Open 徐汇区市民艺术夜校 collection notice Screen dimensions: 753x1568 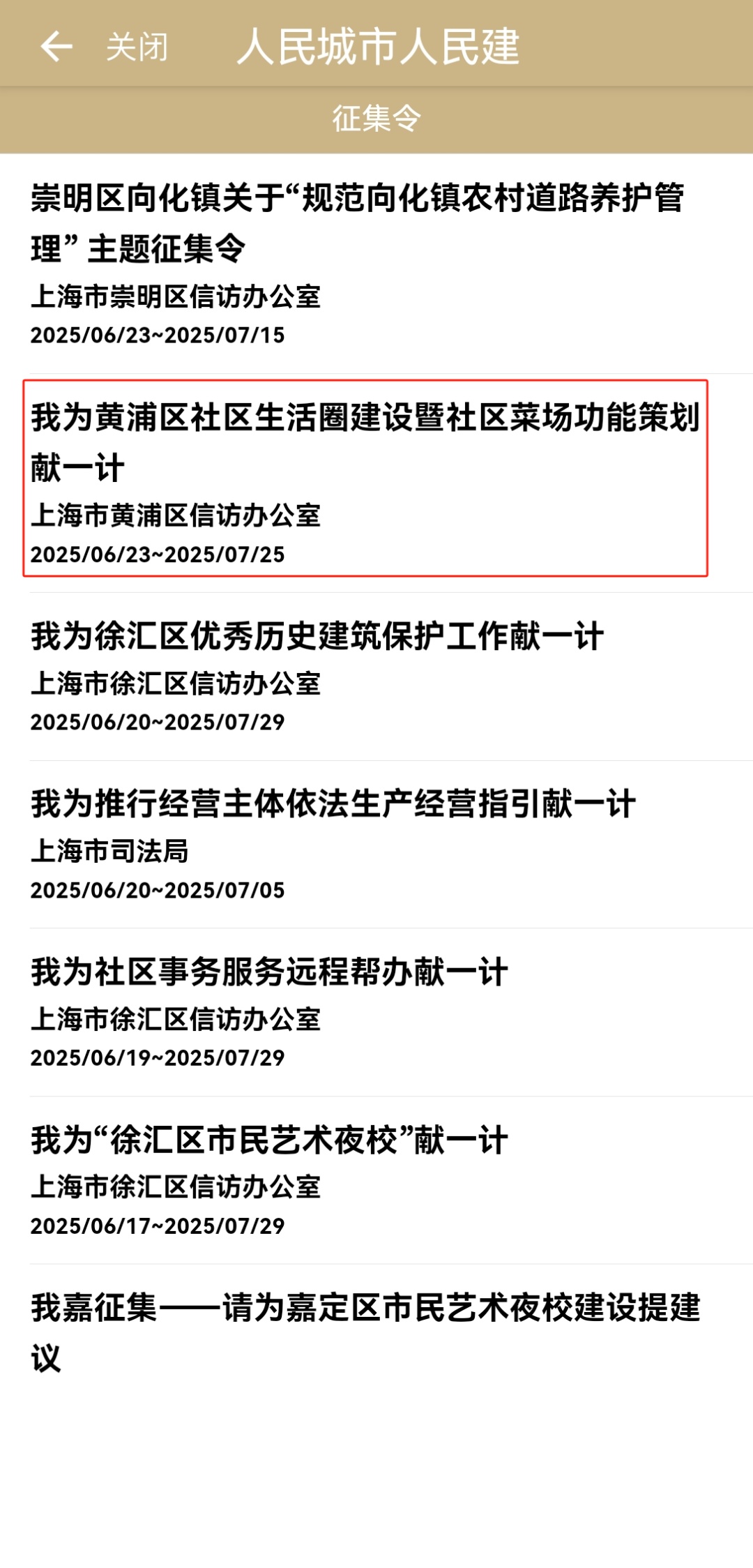[269, 1140]
